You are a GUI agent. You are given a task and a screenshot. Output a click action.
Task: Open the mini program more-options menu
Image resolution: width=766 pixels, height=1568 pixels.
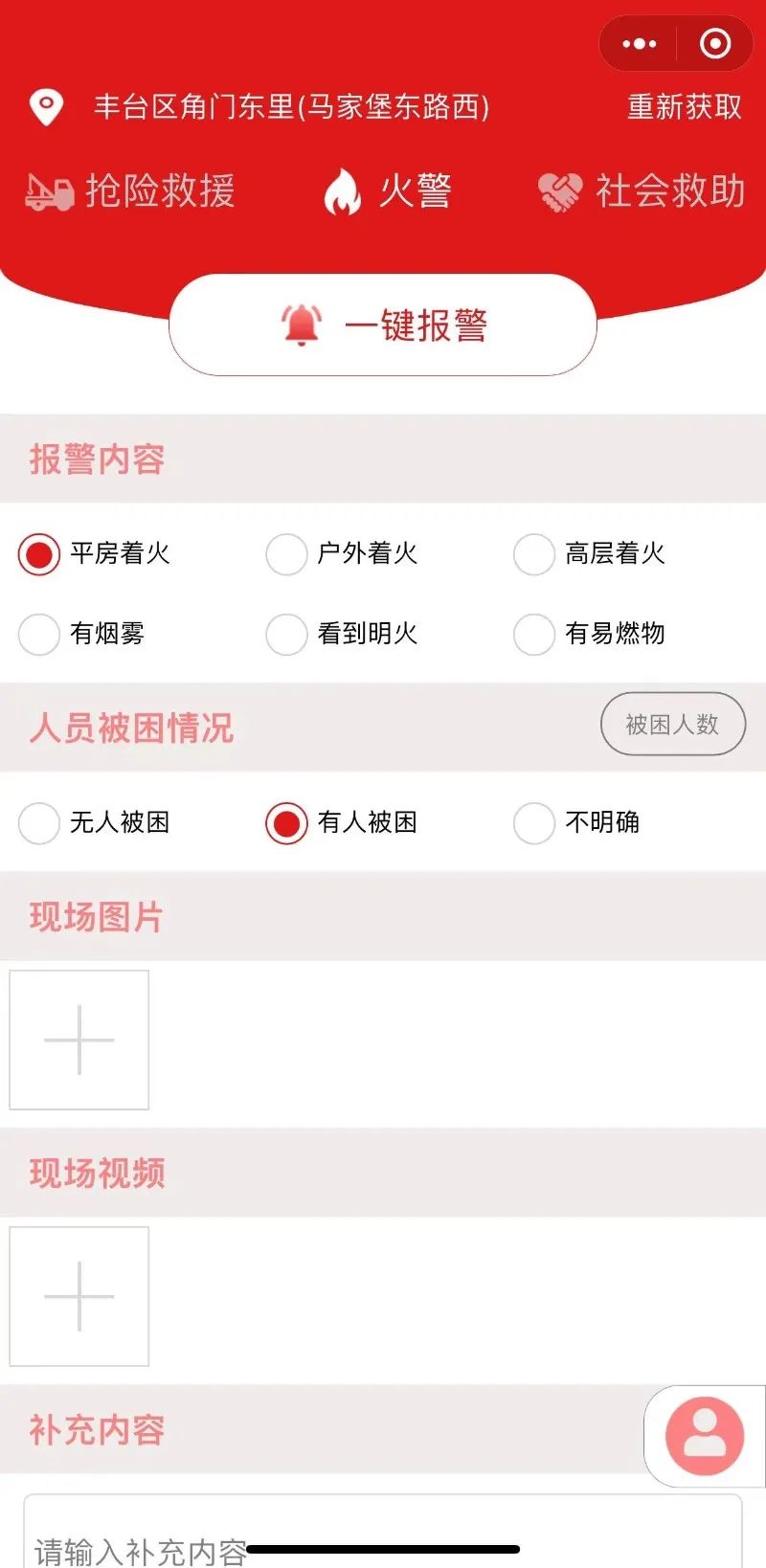(x=639, y=44)
